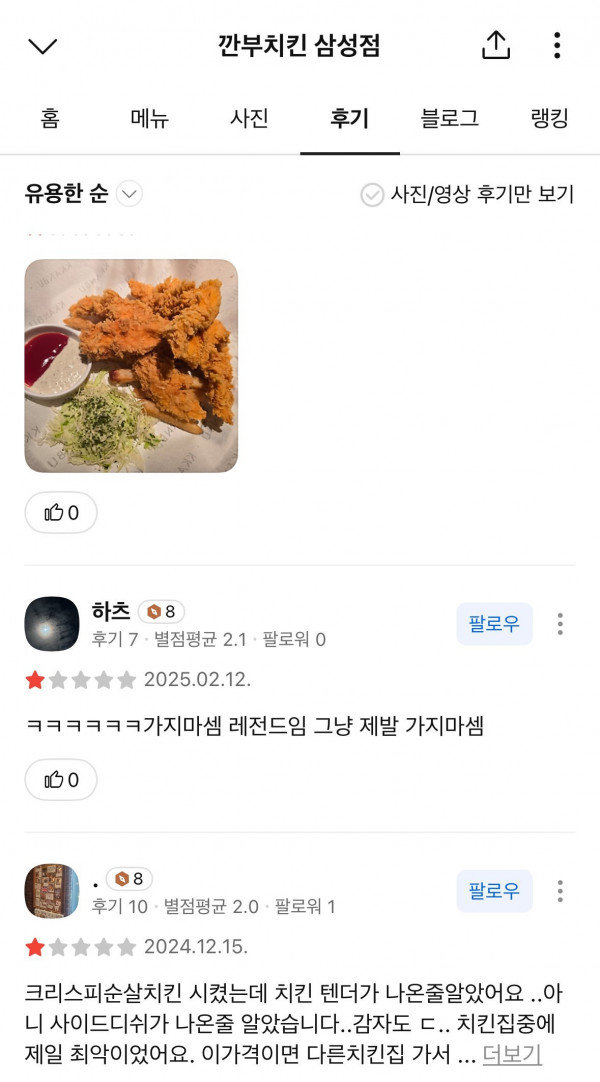Open the 사진 tab
Screen dimensions: 600x1082
(250, 119)
